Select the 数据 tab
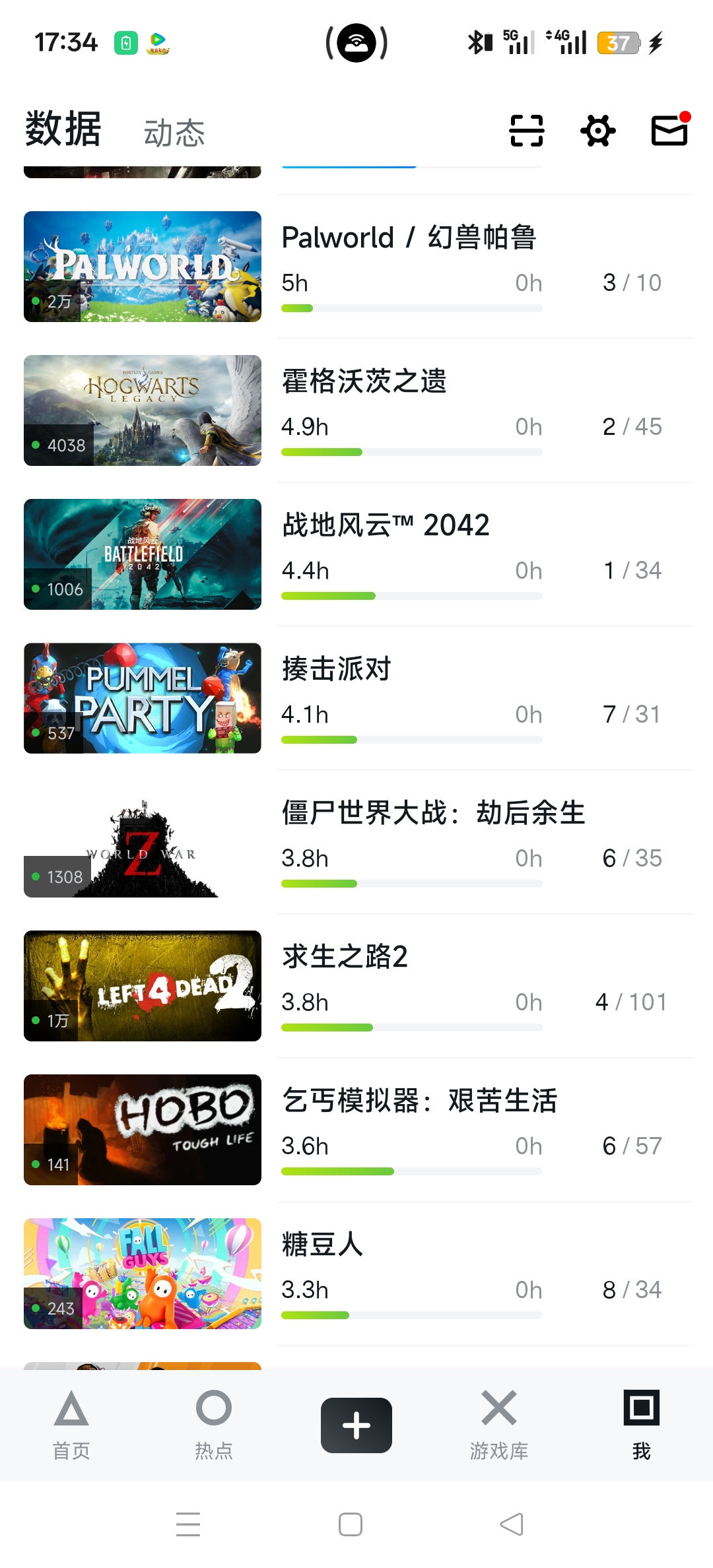The width and height of the screenshot is (713, 1568). (x=63, y=129)
